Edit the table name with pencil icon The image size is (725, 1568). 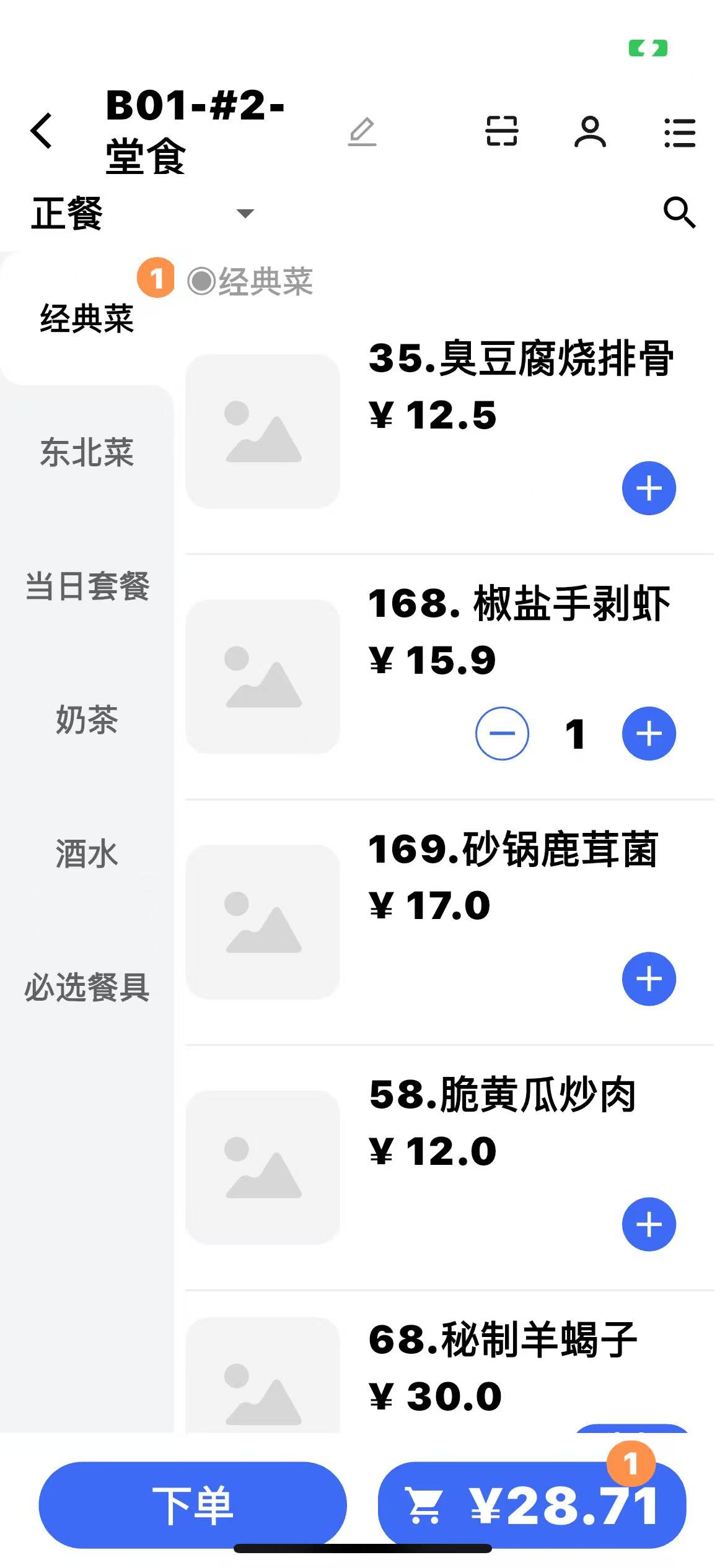tap(362, 132)
